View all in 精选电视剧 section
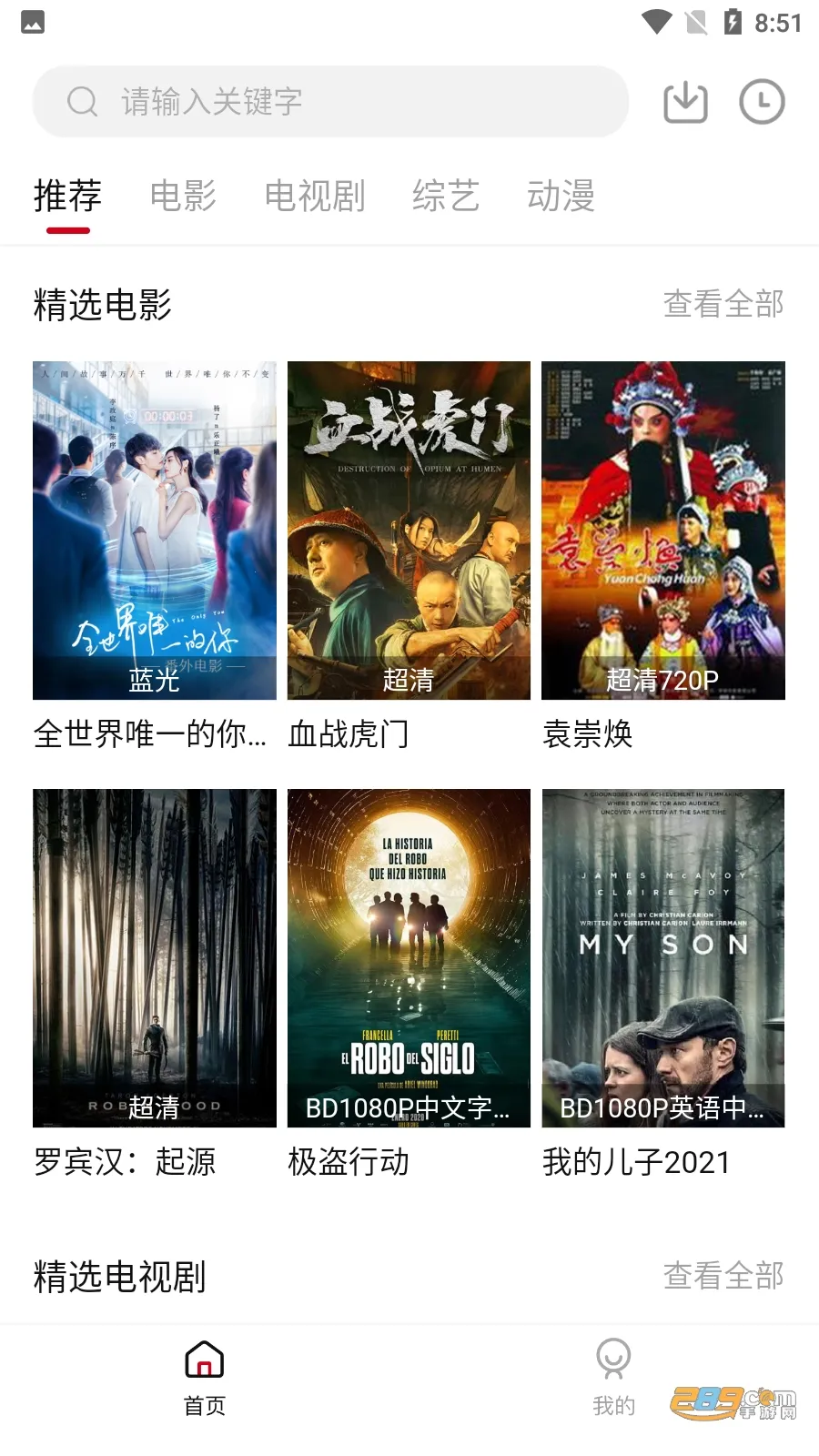 (723, 1276)
